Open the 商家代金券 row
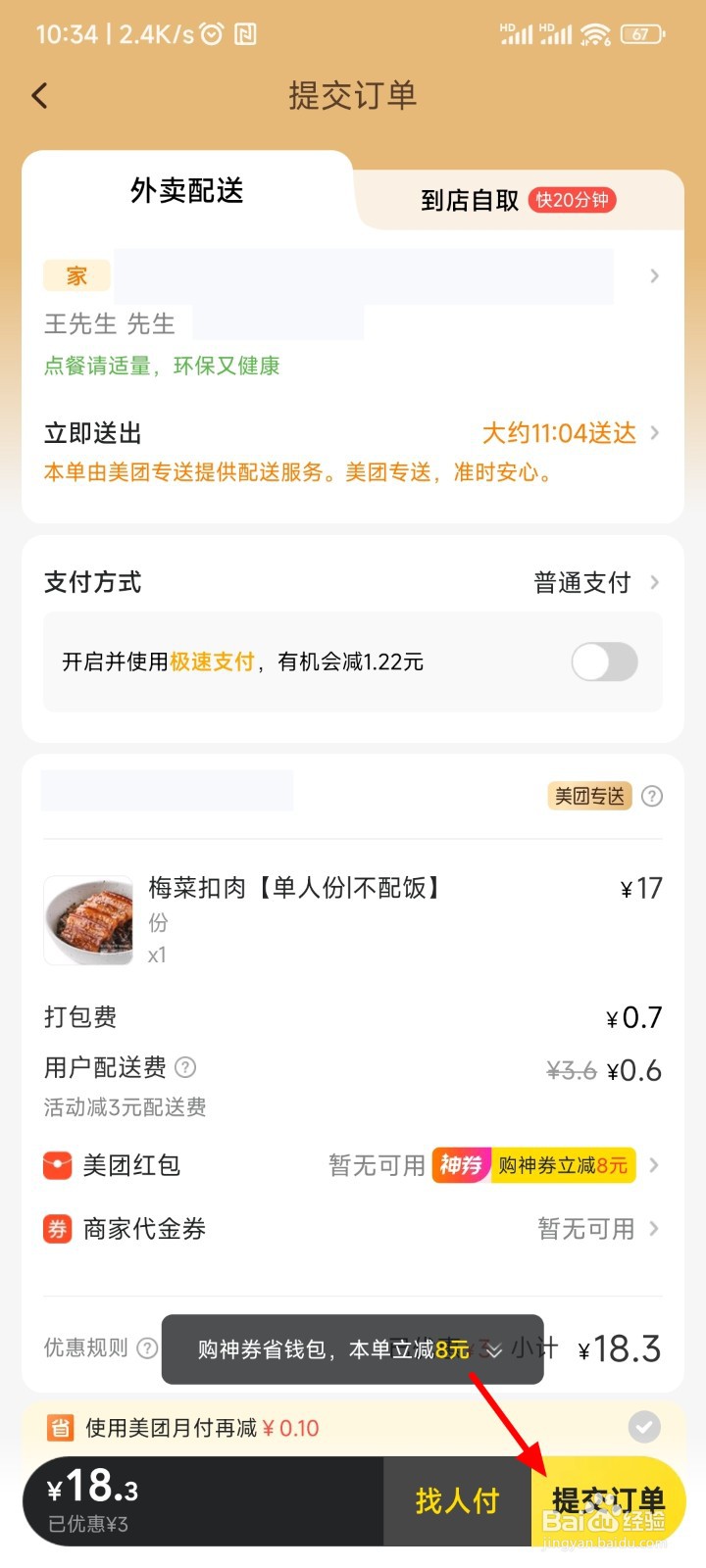The image size is (706, 1568). pyautogui.click(x=353, y=1229)
